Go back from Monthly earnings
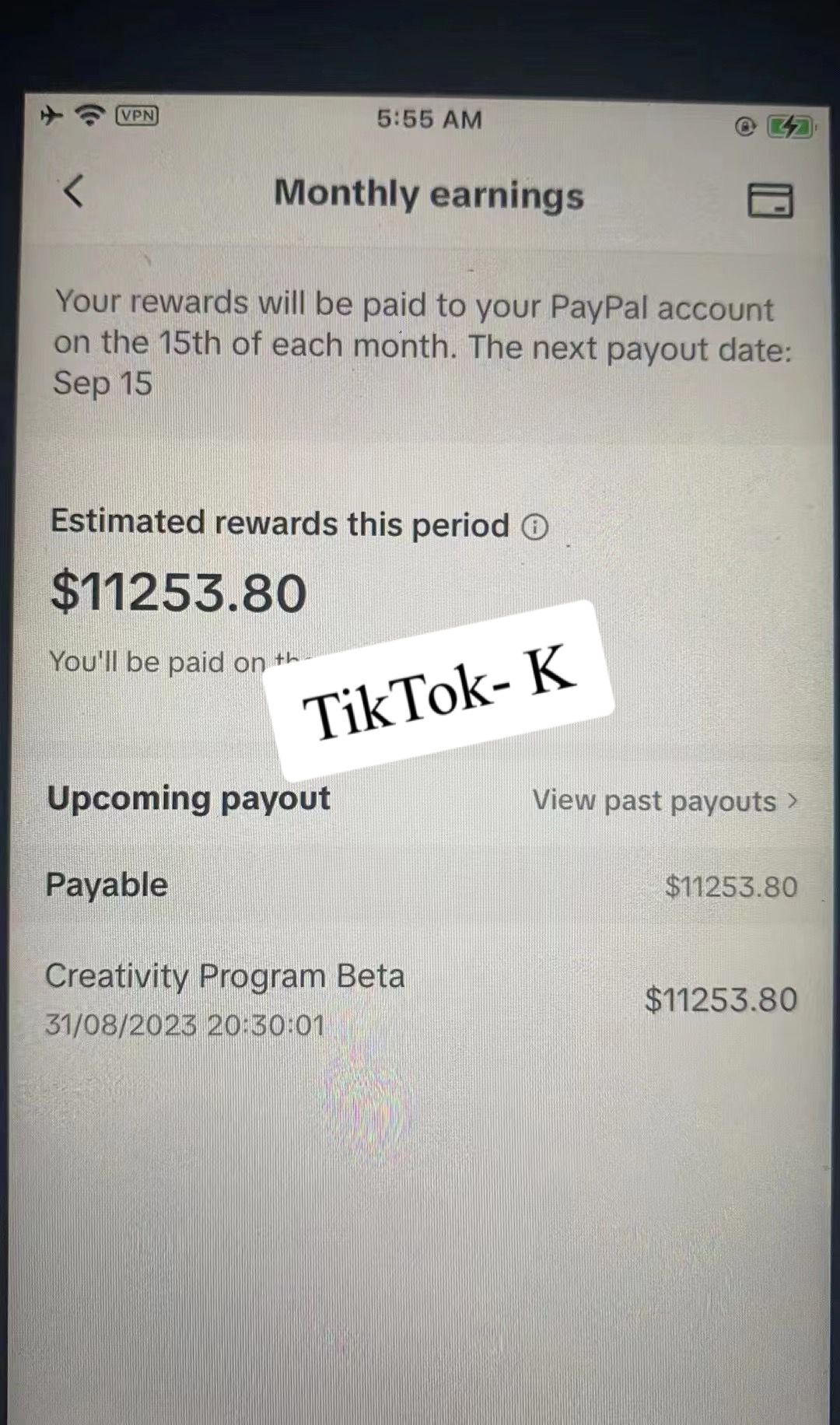 coord(74,191)
